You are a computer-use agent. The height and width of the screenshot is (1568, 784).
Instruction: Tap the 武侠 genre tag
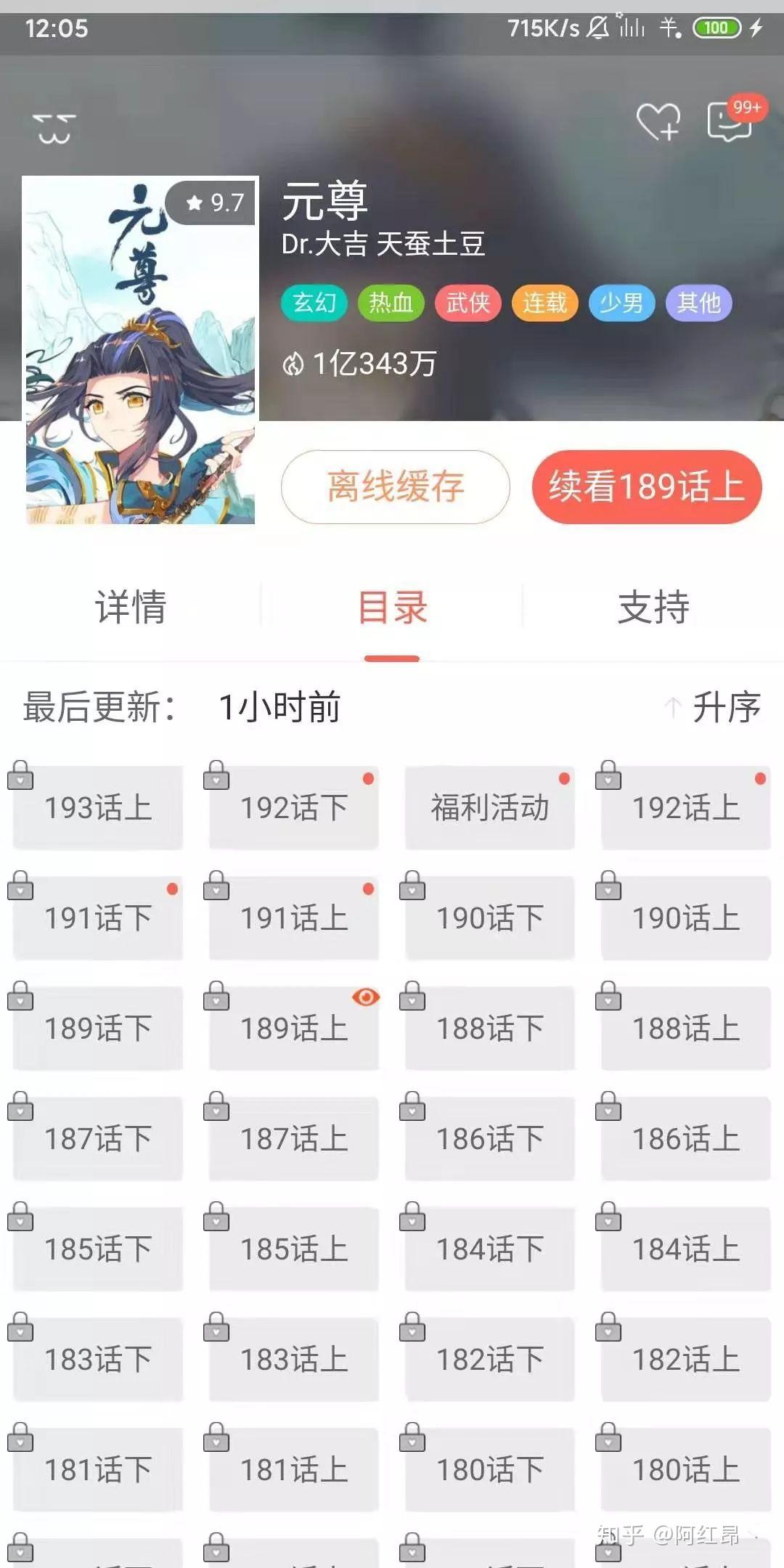click(x=468, y=303)
